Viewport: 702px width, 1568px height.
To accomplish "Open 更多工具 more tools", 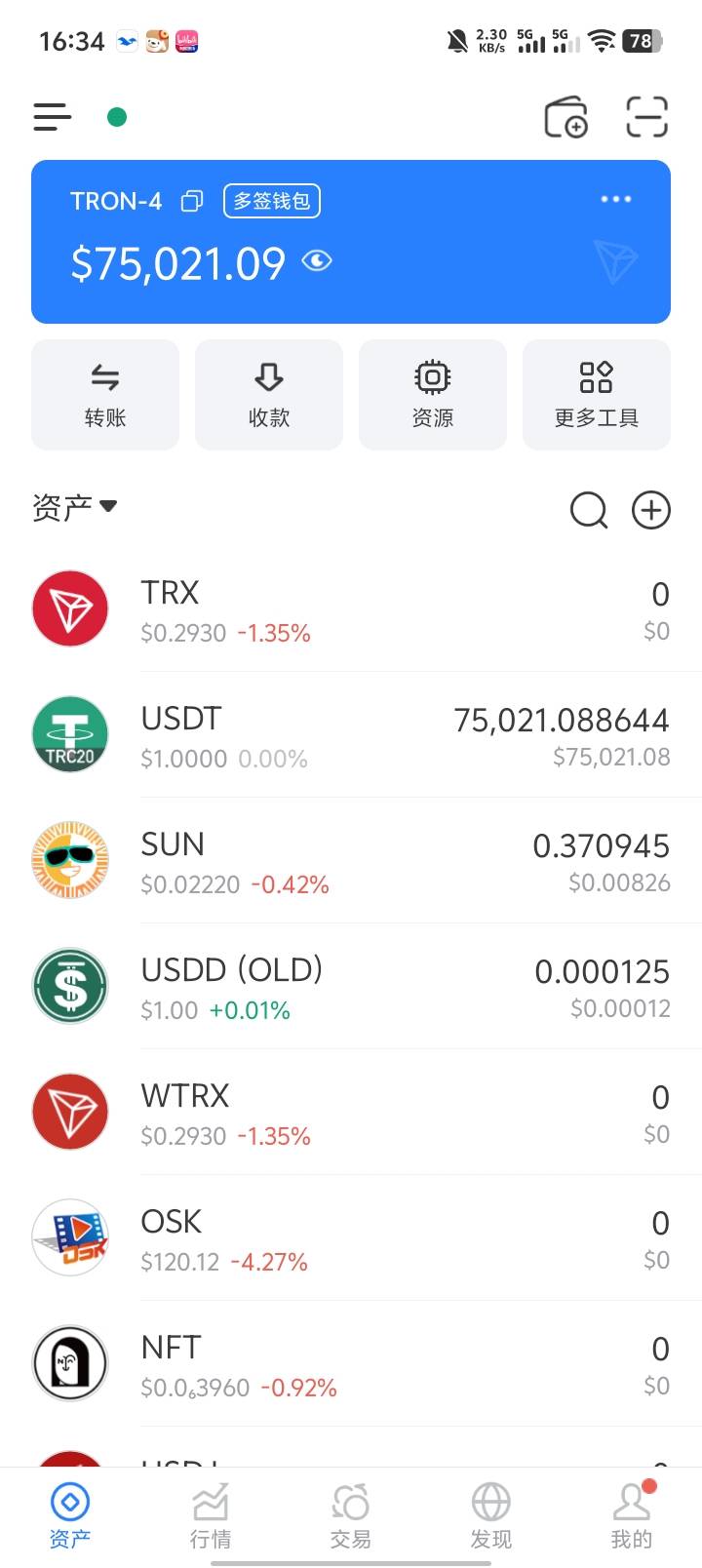I will 597,395.
